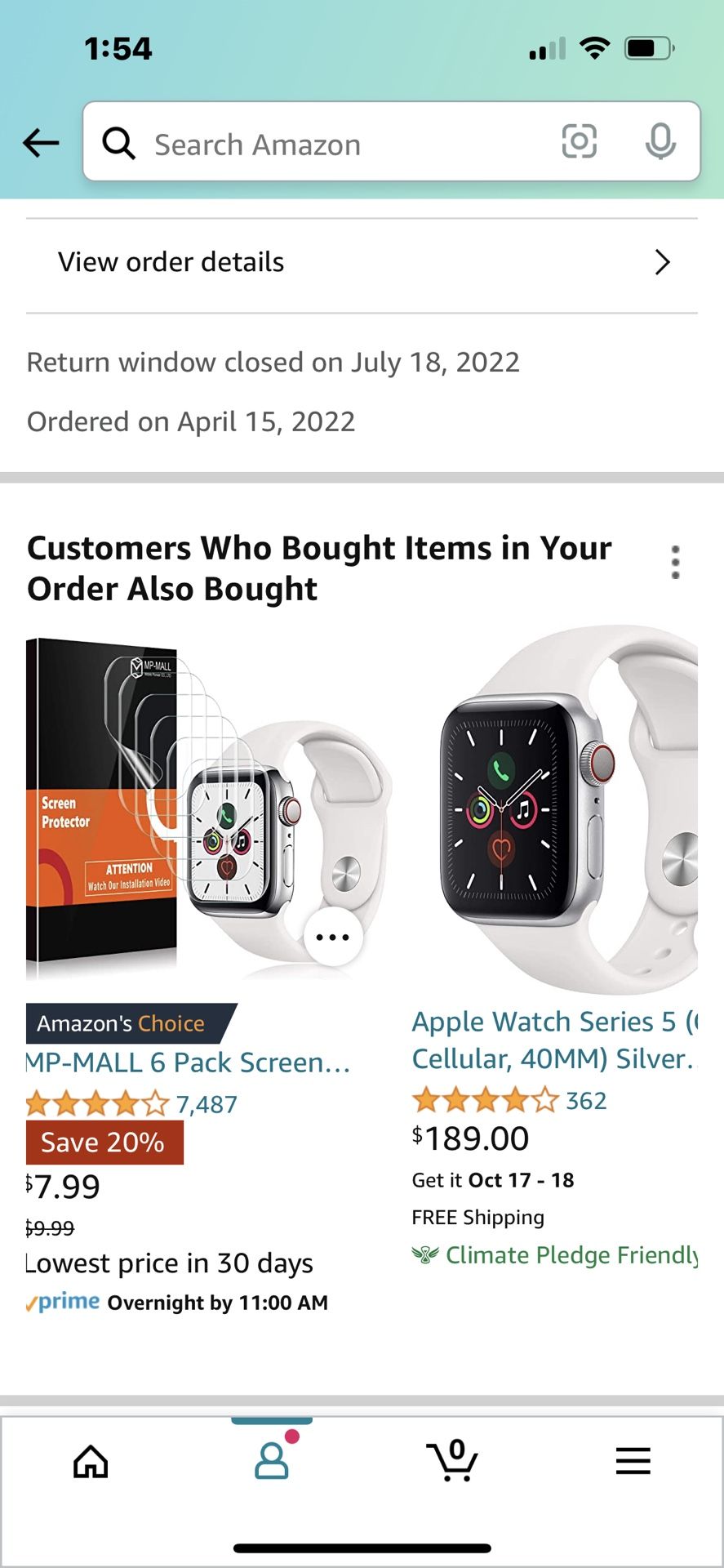724x1568 pixels.
Task: Open the hamburger menu icon
Action: pyautogui.click(x=633, y=1462)
